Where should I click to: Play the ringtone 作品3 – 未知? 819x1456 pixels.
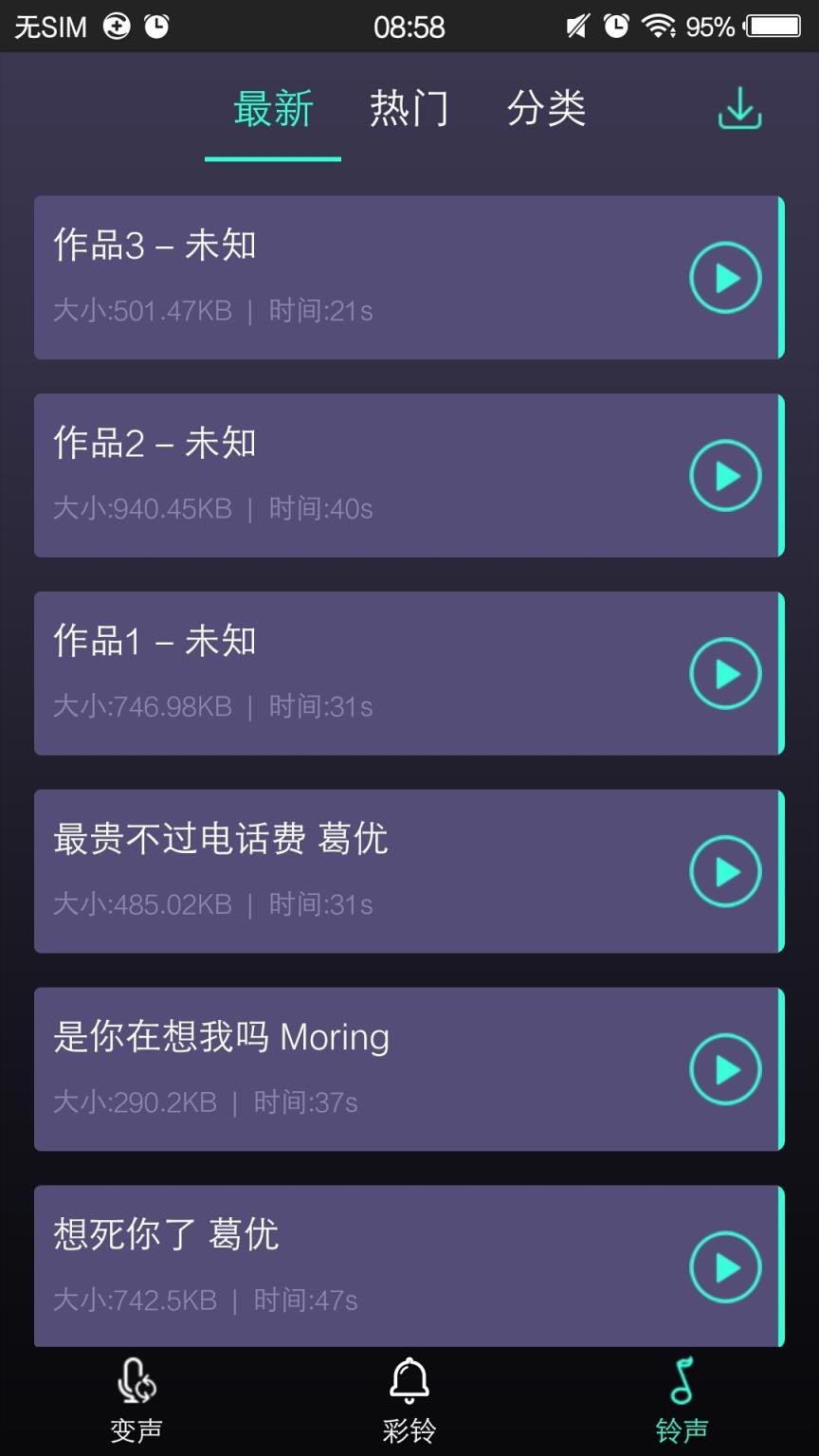click(x=725, y=277)
